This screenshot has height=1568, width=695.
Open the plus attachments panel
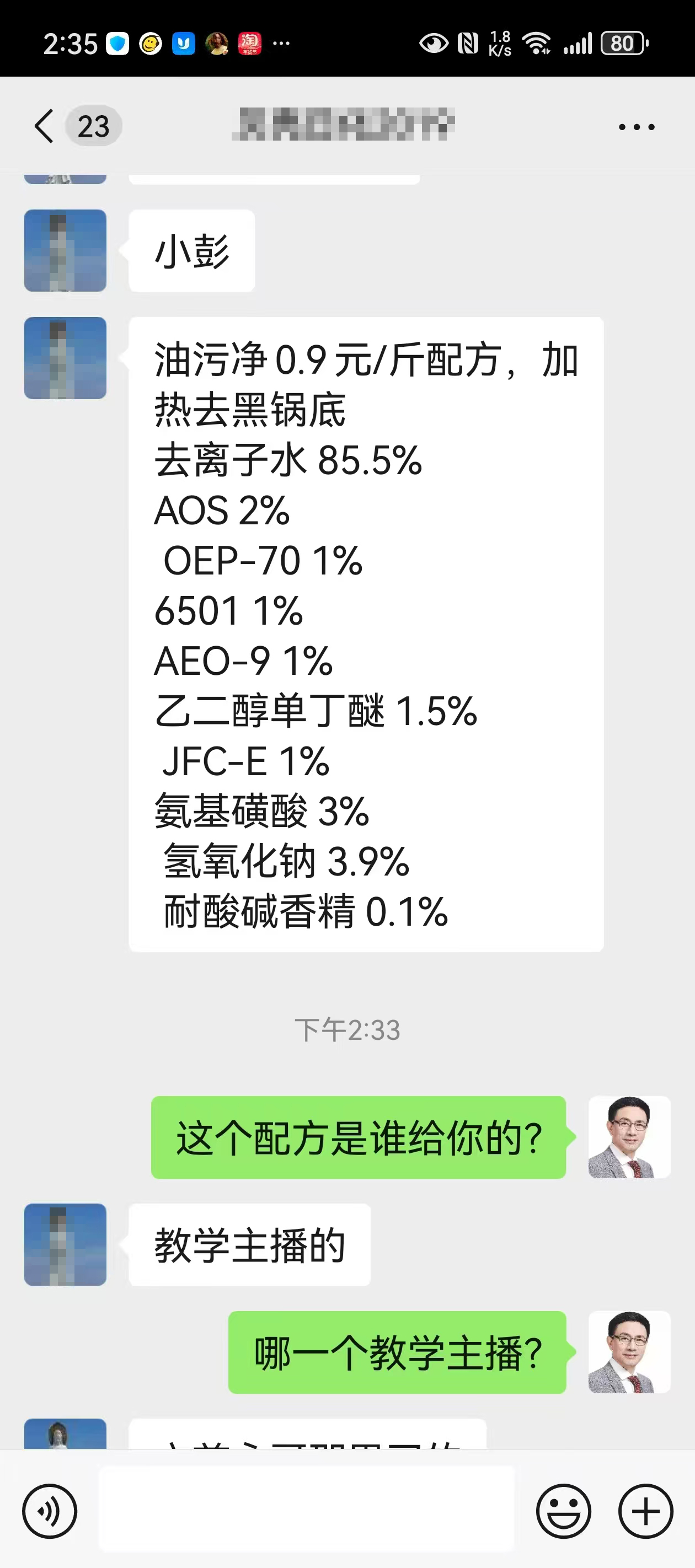[x=646, y=1511]
